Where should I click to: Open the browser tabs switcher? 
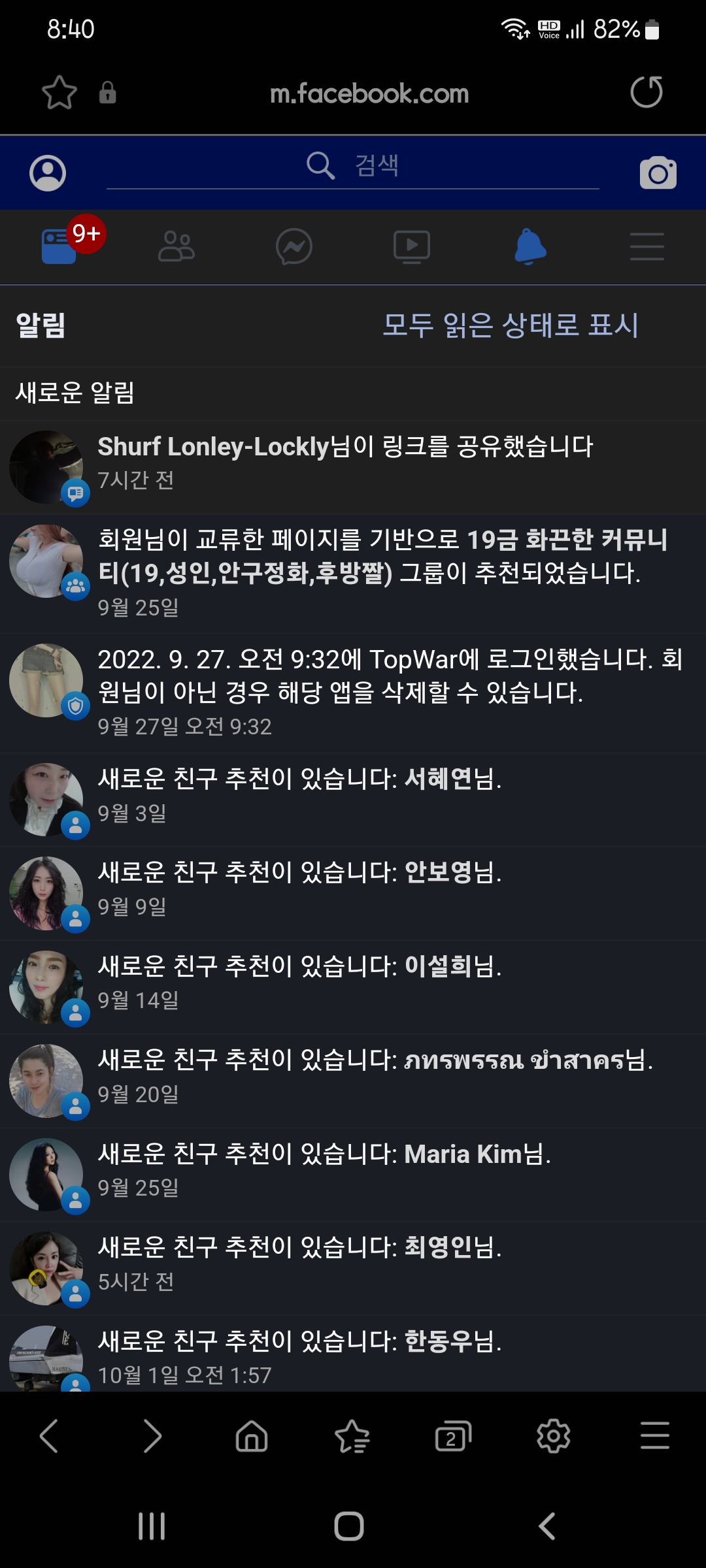point(452,1437)
